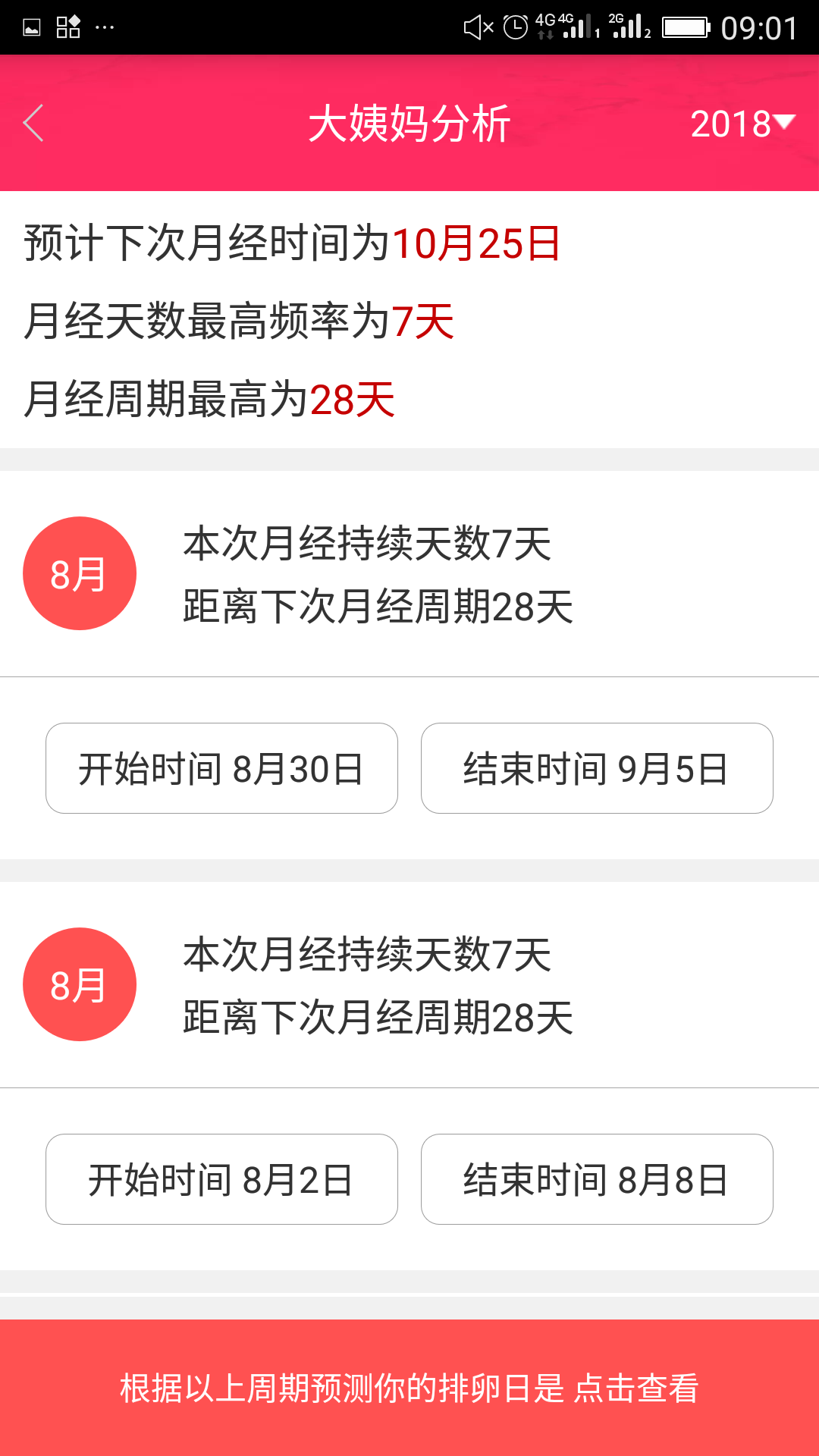Toggle the start time 8月30日 field
This screenshot has height=1456, width=819.
(x=221, y=768)
